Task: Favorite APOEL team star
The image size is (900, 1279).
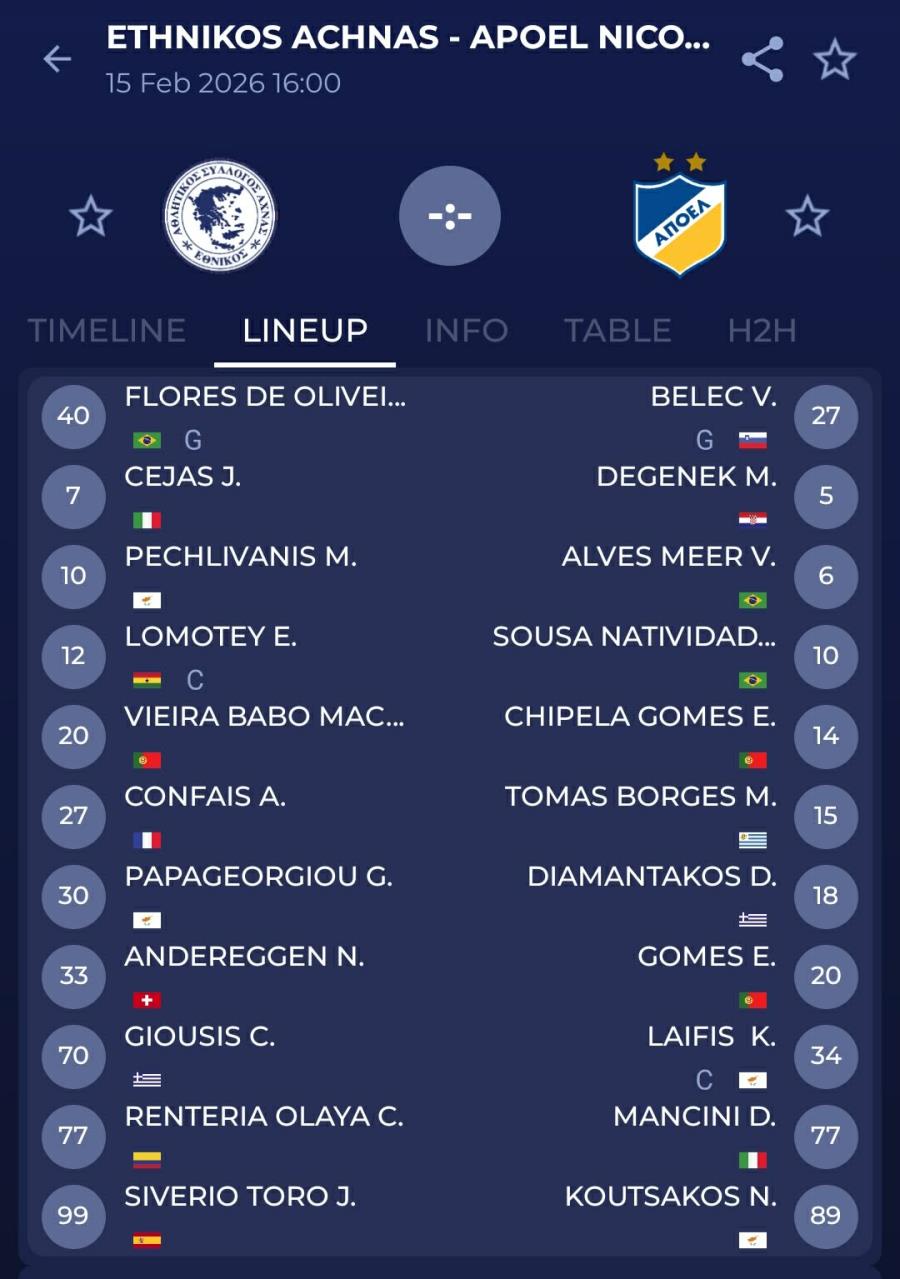Action: pos(807,216)
